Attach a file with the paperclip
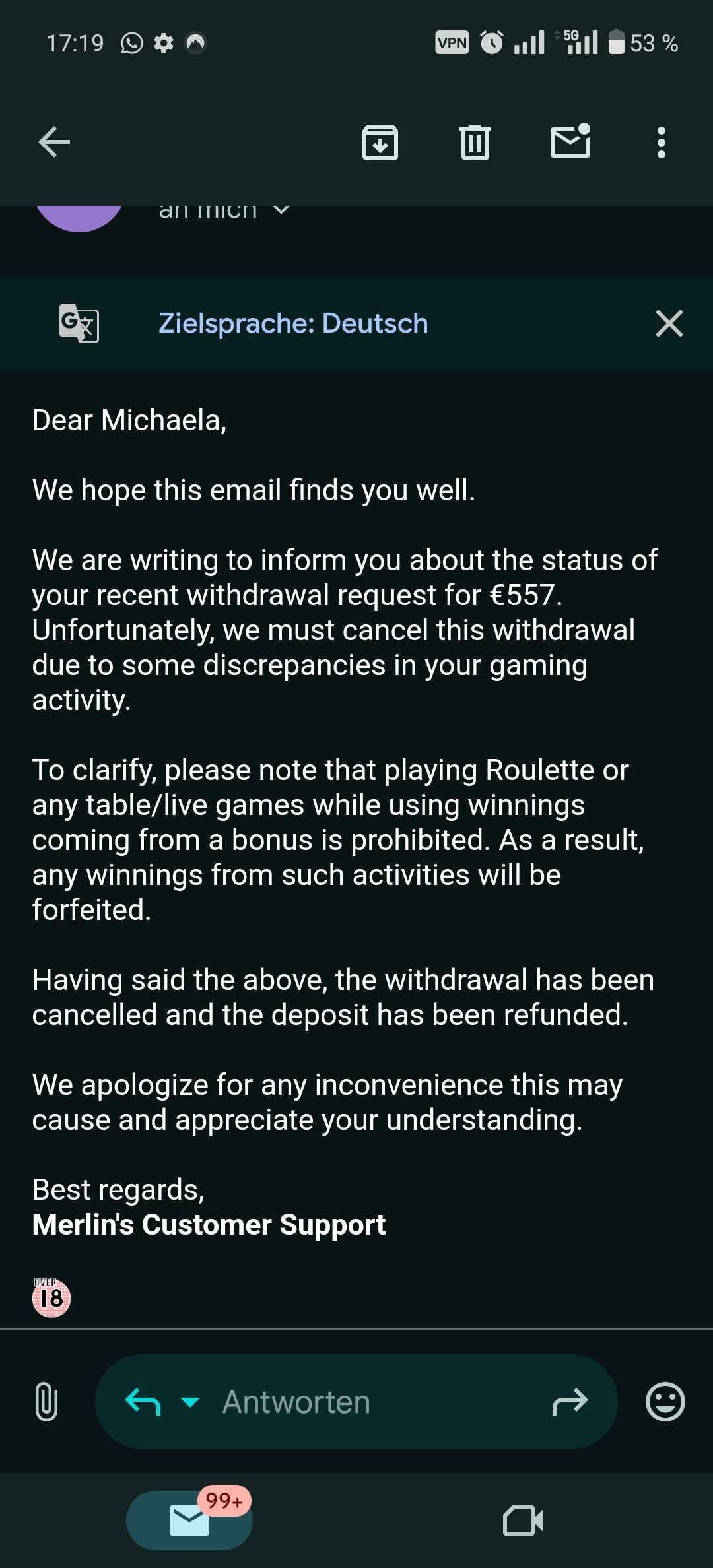The width and height of the screenshot is (713, 1568). [46, 1401]
